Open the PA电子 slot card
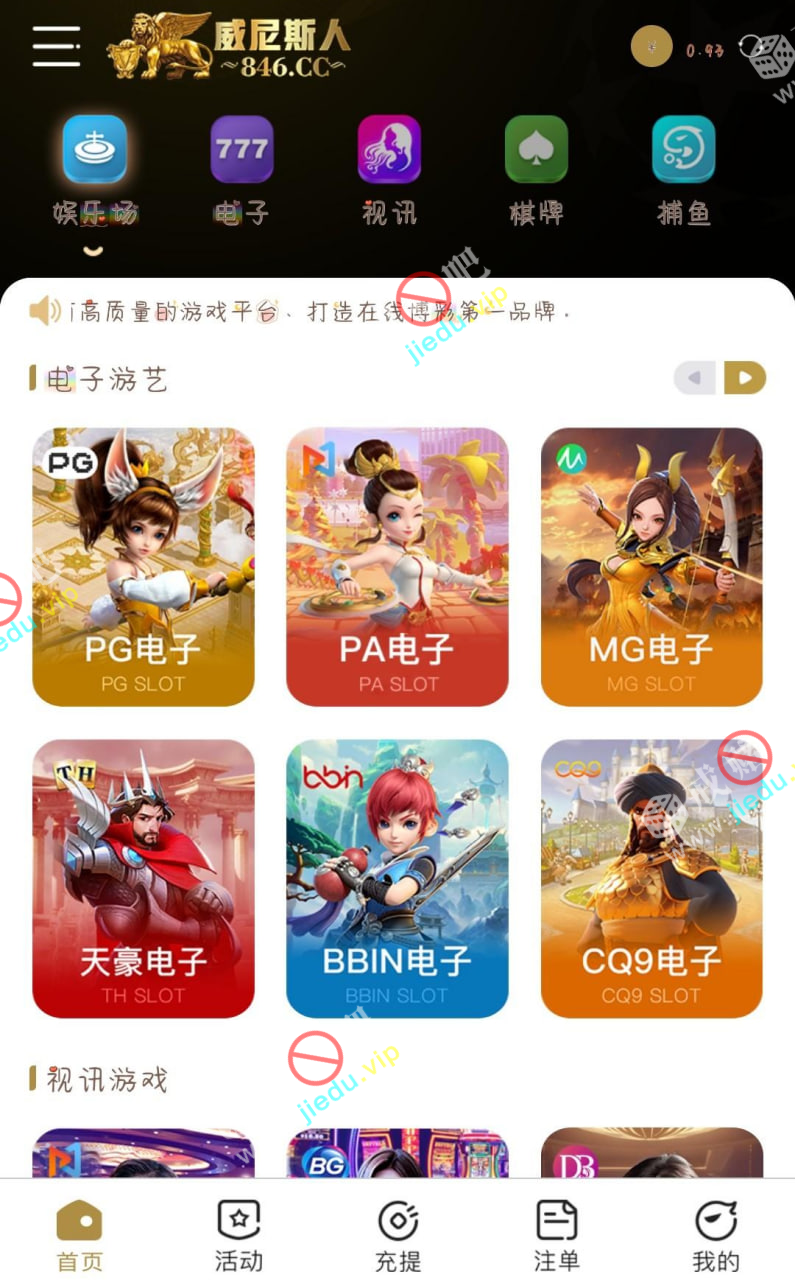This screenshot has height=1280, width=795. coord(397,567)
